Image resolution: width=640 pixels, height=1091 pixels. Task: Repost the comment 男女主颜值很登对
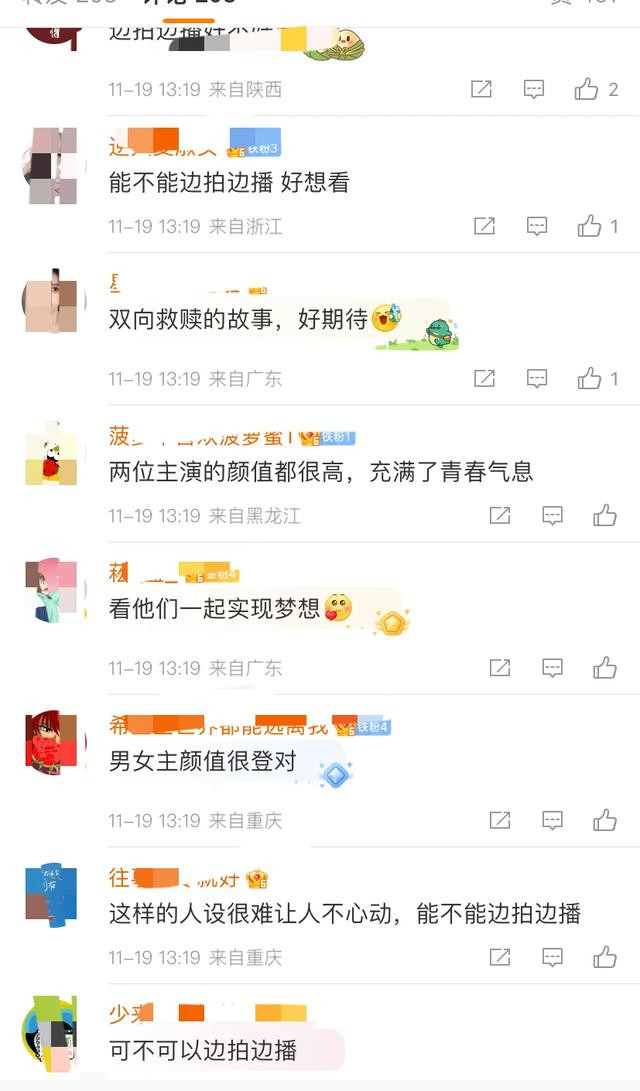(500, 820)
